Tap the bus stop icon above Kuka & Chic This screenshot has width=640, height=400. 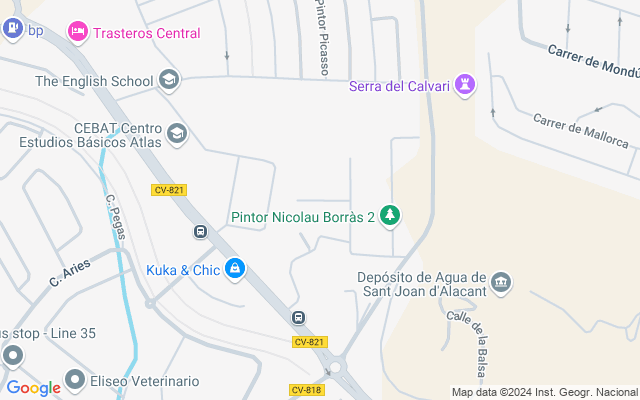point(200,232)
